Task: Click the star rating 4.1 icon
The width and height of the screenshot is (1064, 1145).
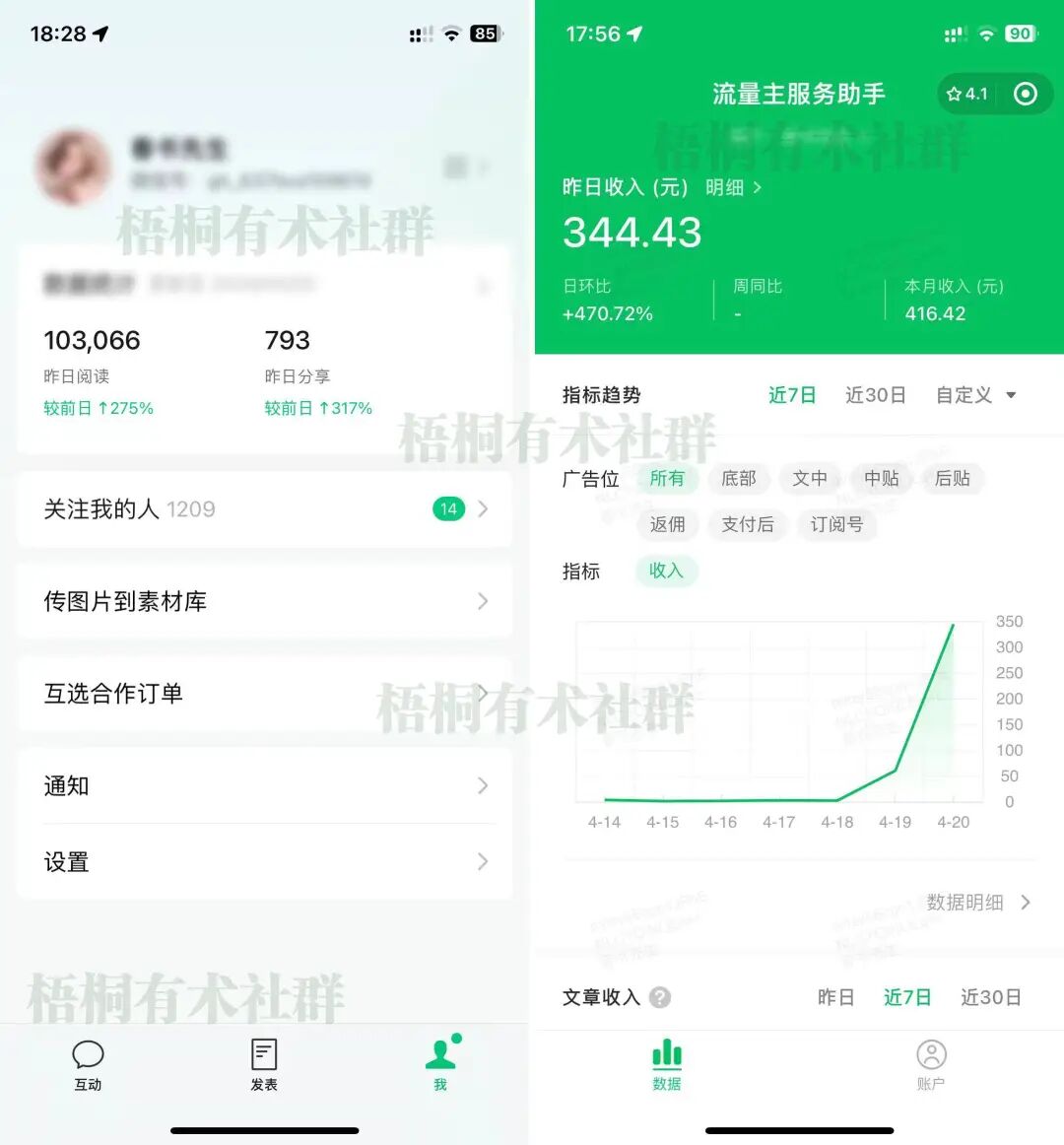Action: [966, 94]
